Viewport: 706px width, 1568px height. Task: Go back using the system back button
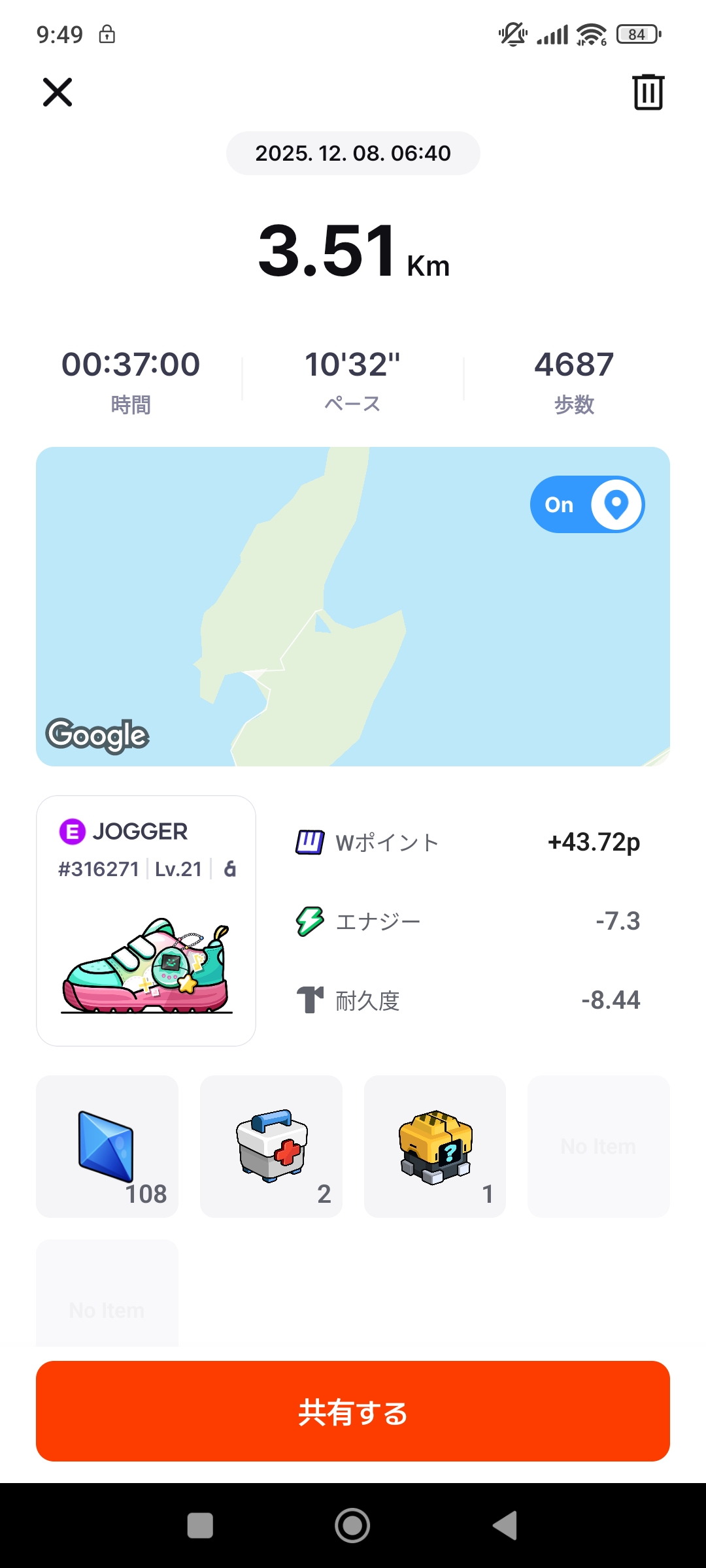click(x=505, y=1526)
